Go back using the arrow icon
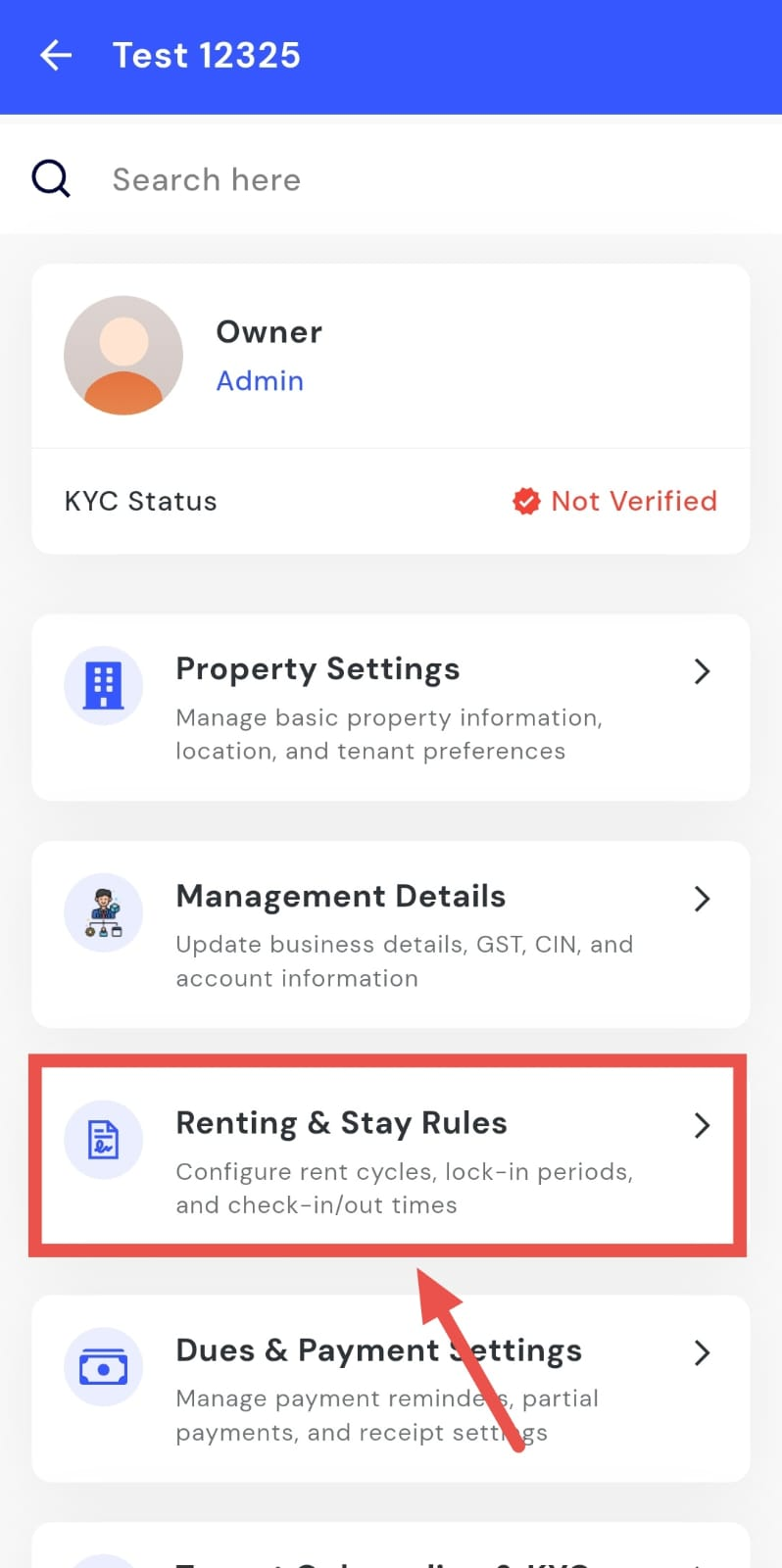782x1568 pixels. click(x=56, y=56)
